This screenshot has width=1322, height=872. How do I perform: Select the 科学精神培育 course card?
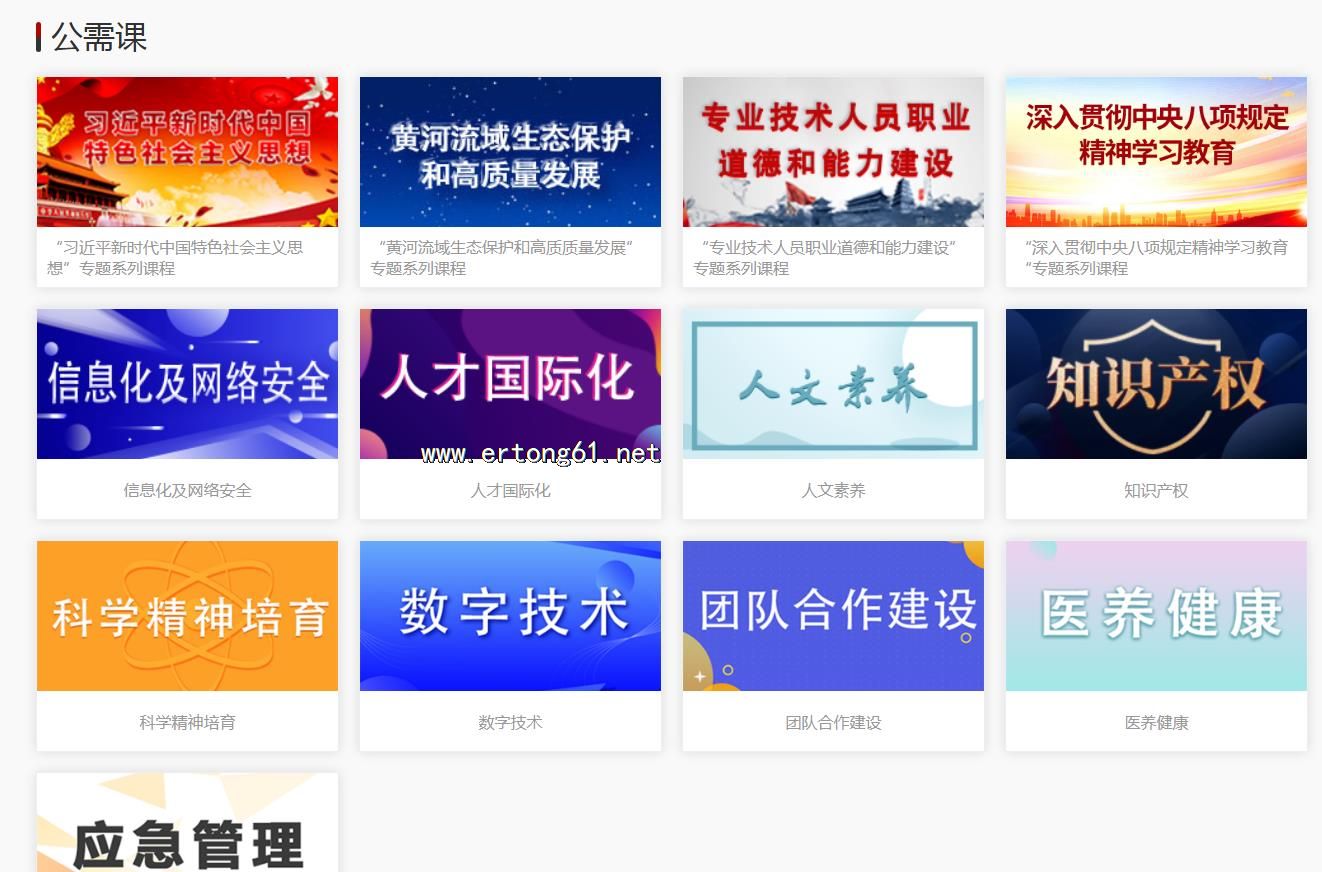coord(187,616)
